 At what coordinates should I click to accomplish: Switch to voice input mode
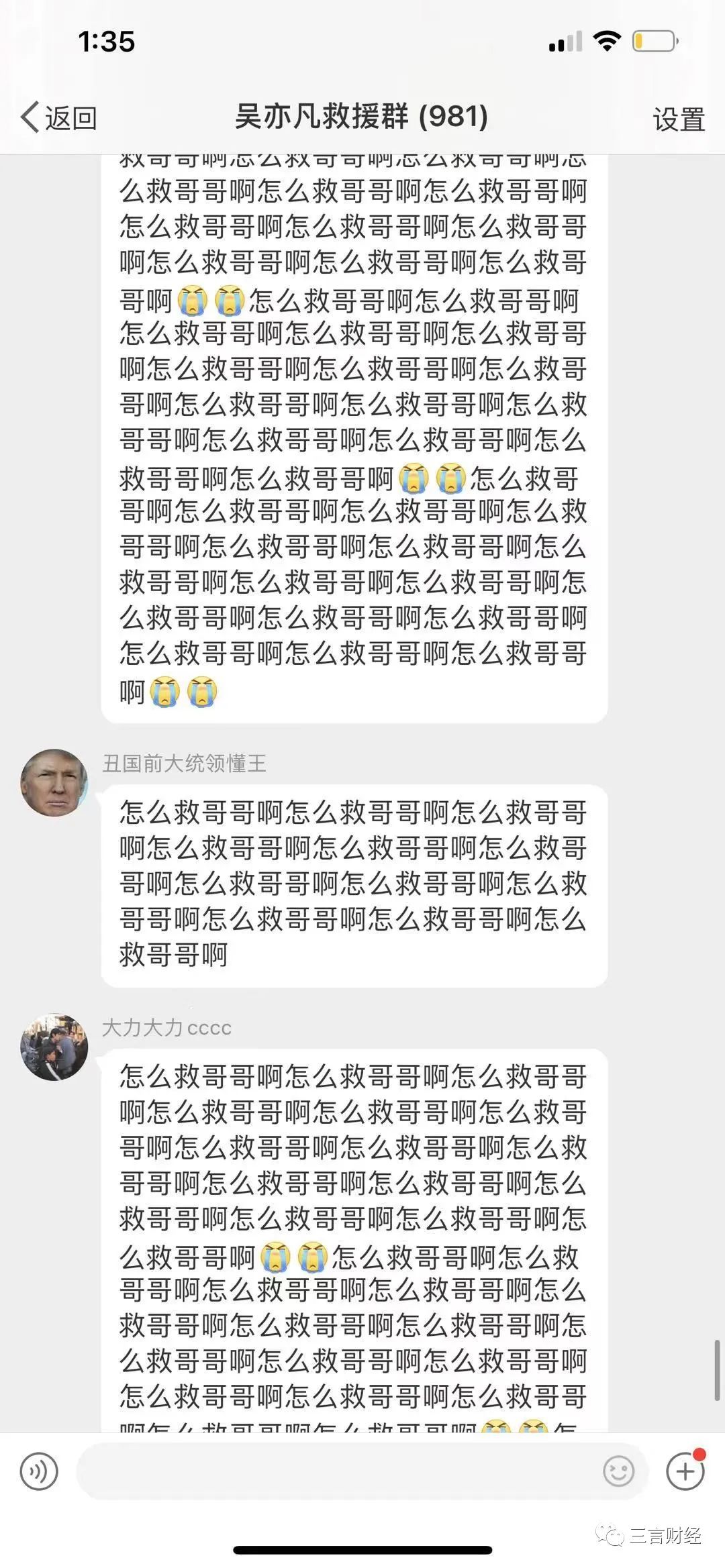[39, 1471]
